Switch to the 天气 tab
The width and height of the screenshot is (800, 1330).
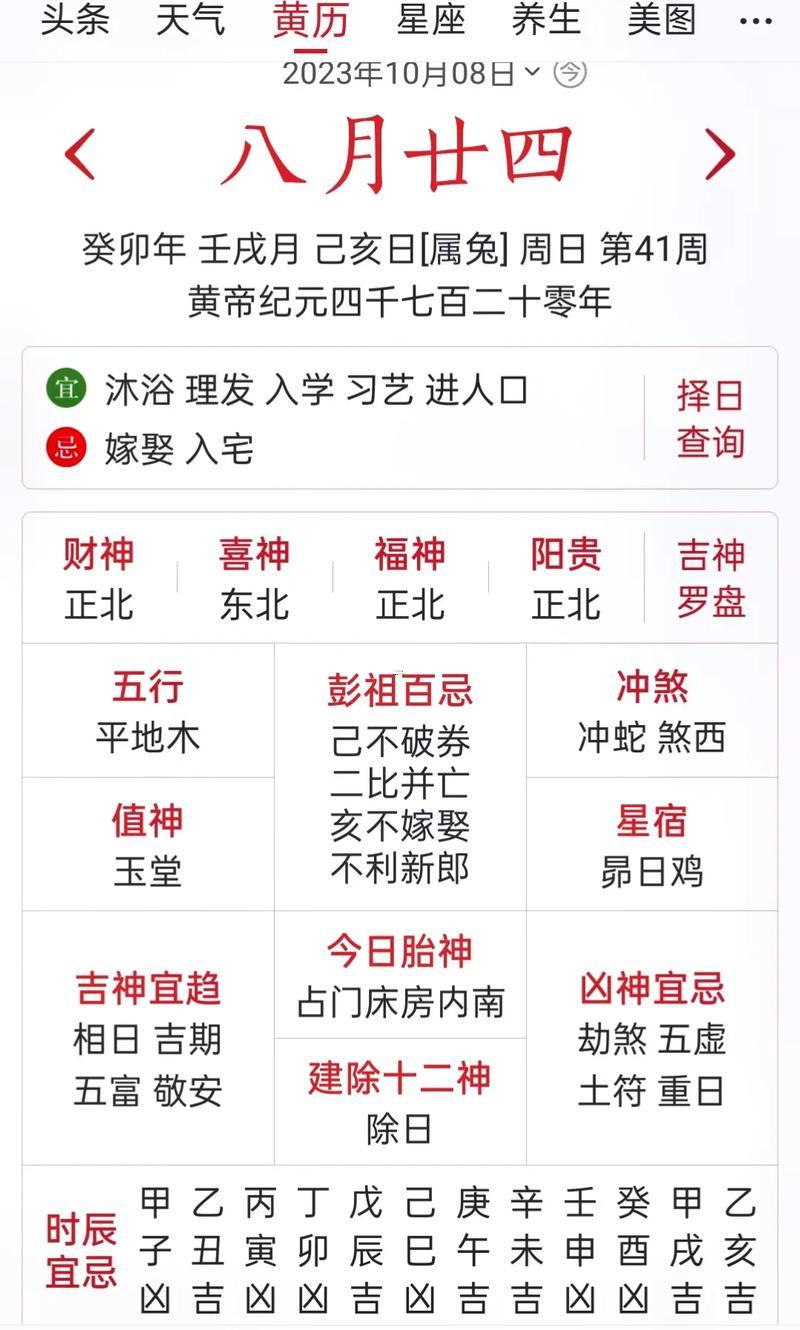[x=191, y=21]
